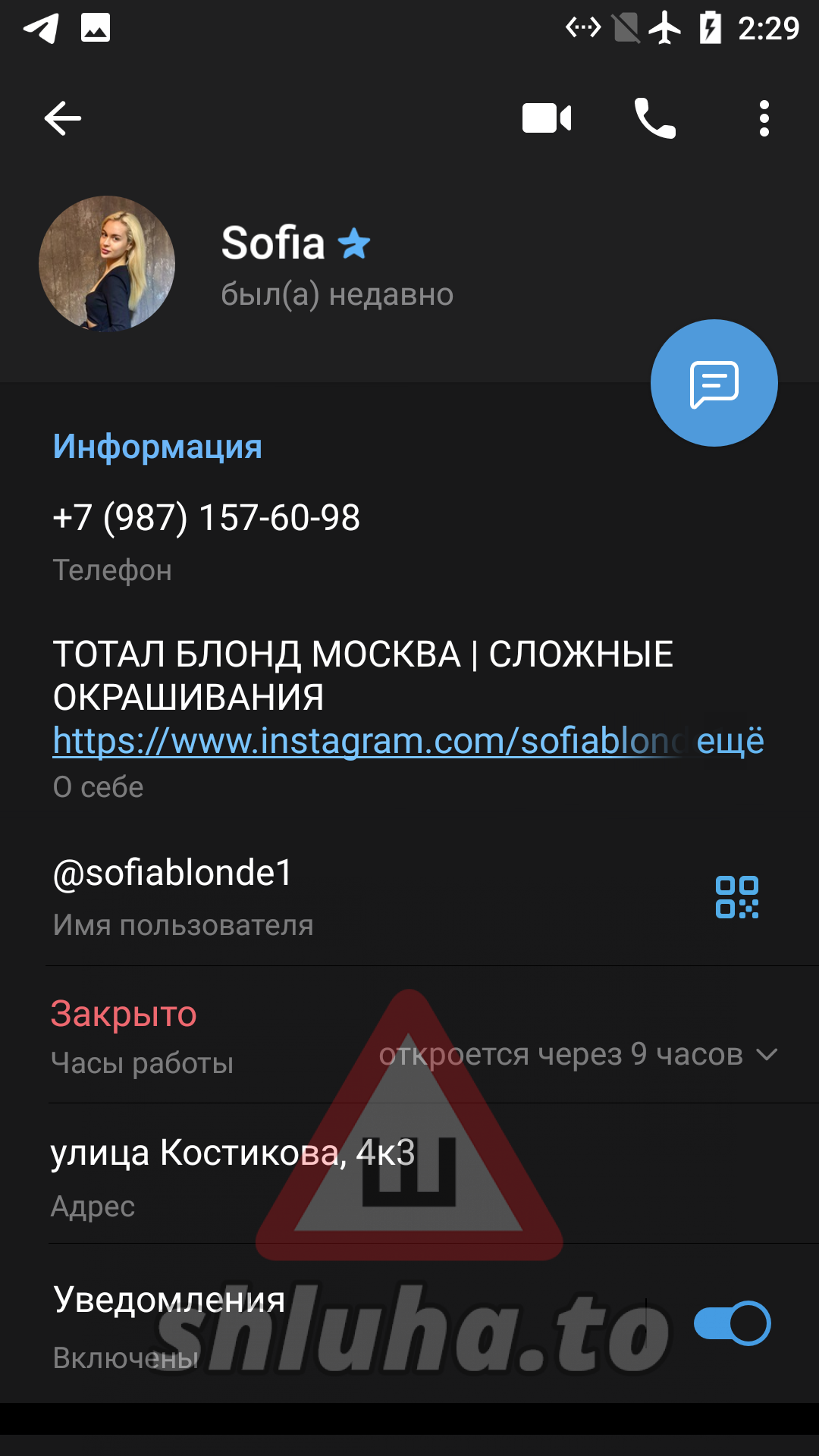Show the QR code for username
Image resolution: width=819 pixels, height=1456 pixels.
click(736, 897)
